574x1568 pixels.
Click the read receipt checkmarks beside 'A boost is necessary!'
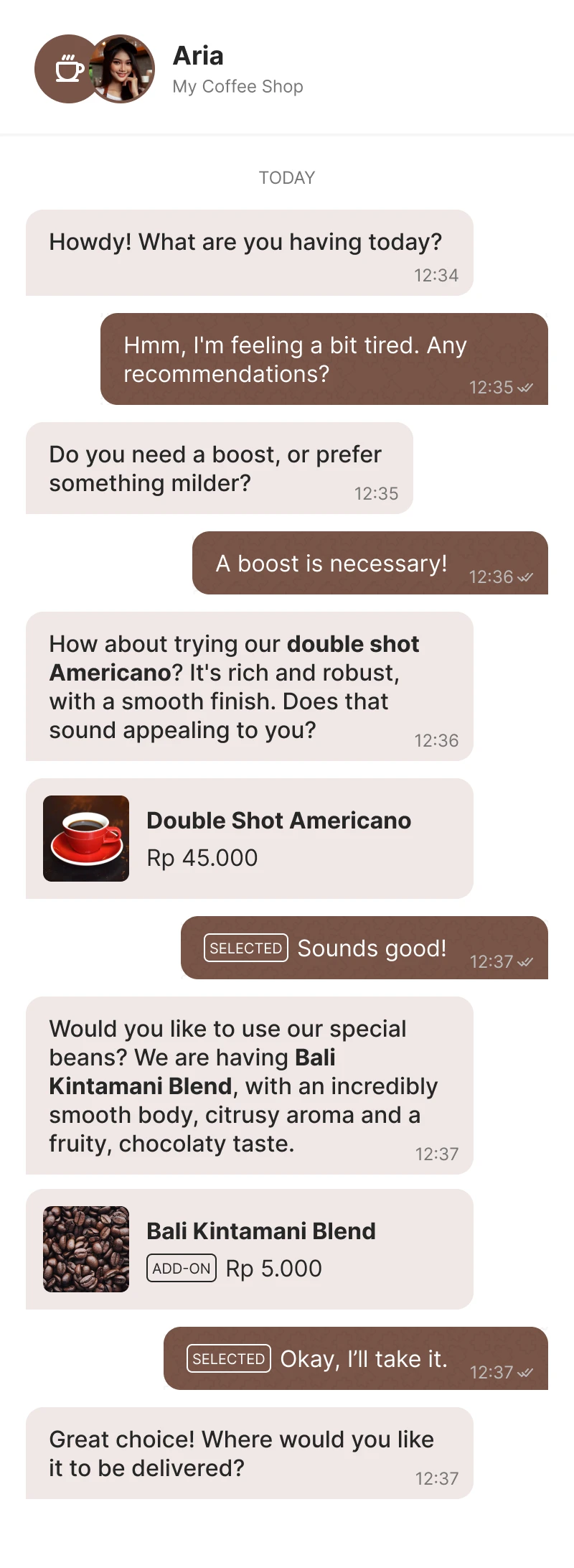click(524, 577)
